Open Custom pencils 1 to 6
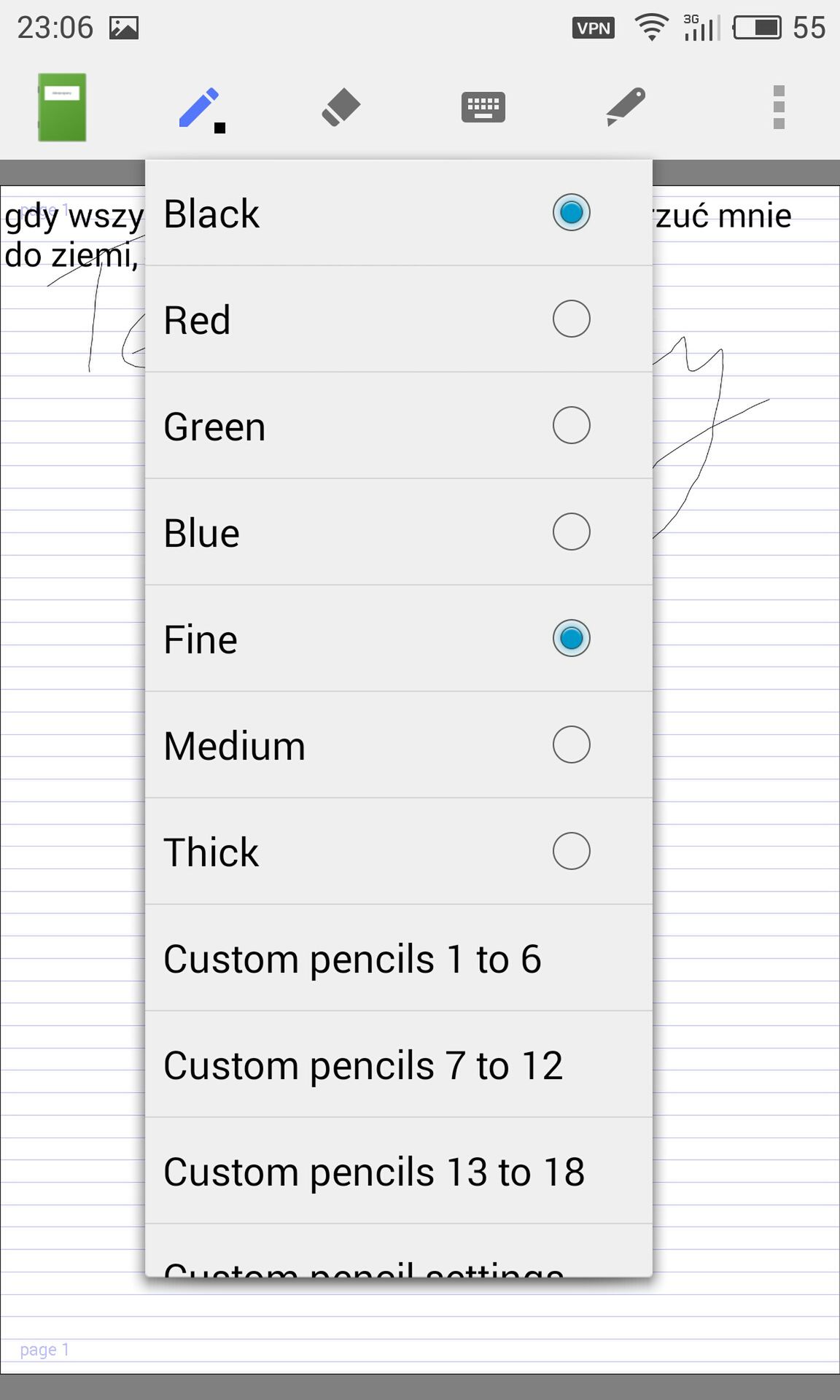The height and width of the screenshot is (1400, 840). (399, 958)
